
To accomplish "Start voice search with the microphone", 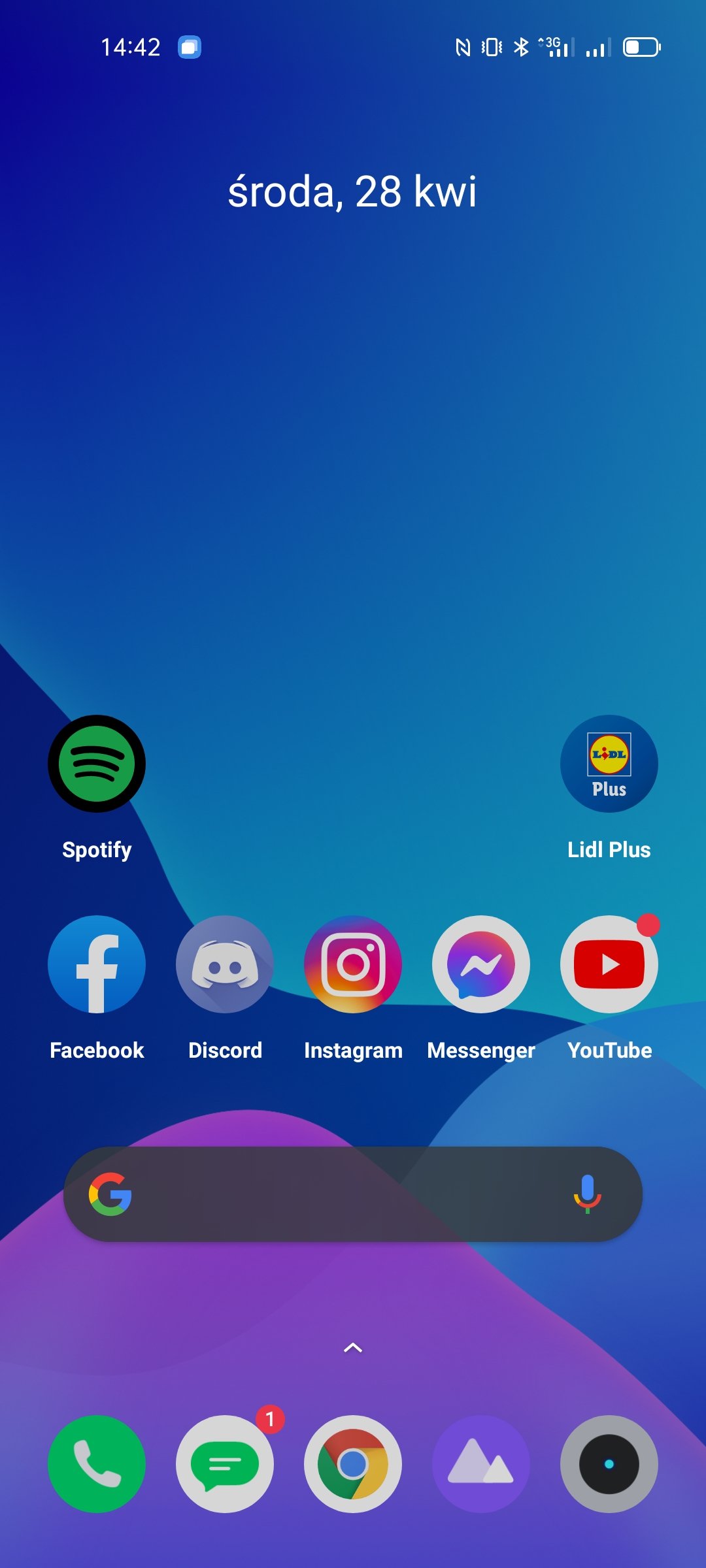I will [x=587, y=1194].
